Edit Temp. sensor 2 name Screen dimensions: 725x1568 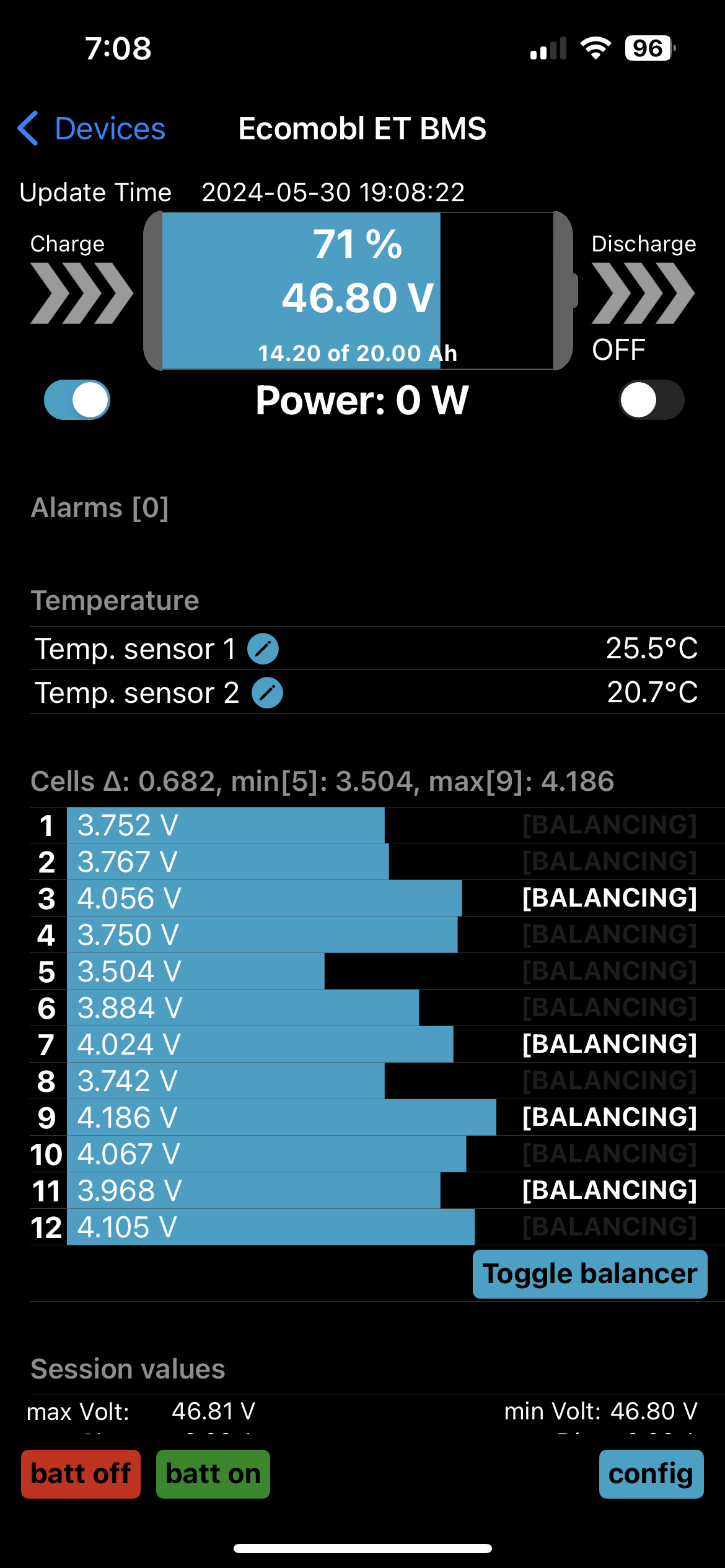coord(267,693)
